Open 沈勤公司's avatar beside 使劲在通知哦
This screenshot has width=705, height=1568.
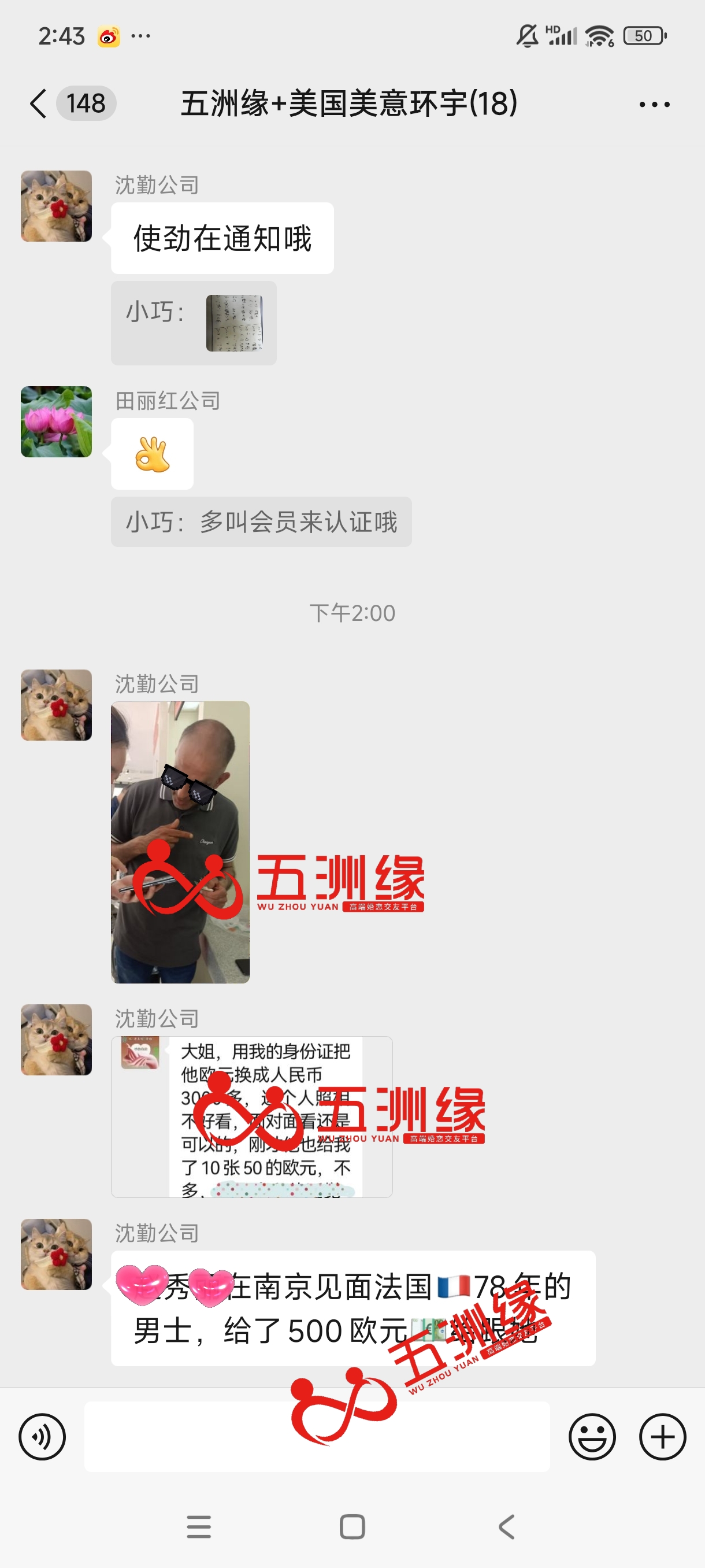(57, 206)
